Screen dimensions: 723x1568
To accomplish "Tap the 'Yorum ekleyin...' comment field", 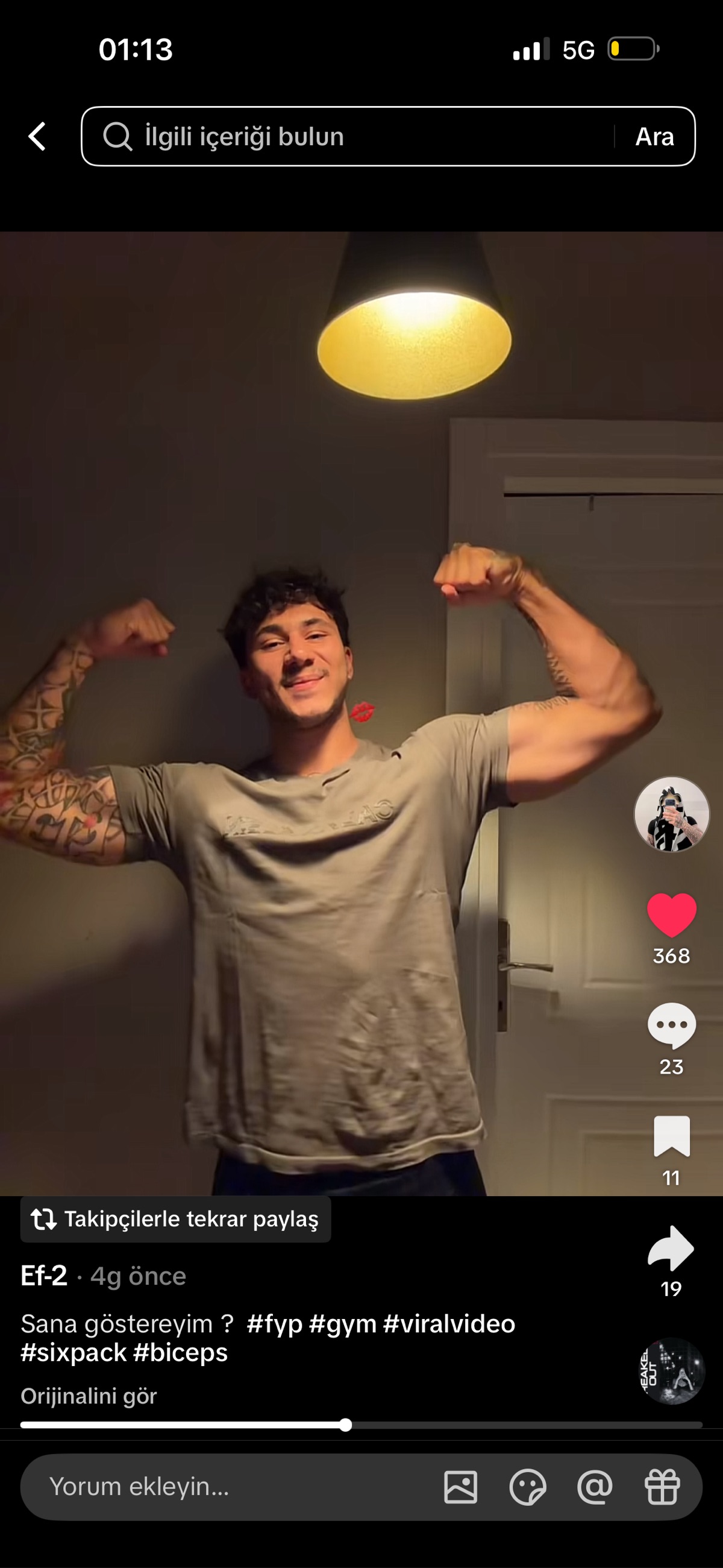I will 237,1487.
